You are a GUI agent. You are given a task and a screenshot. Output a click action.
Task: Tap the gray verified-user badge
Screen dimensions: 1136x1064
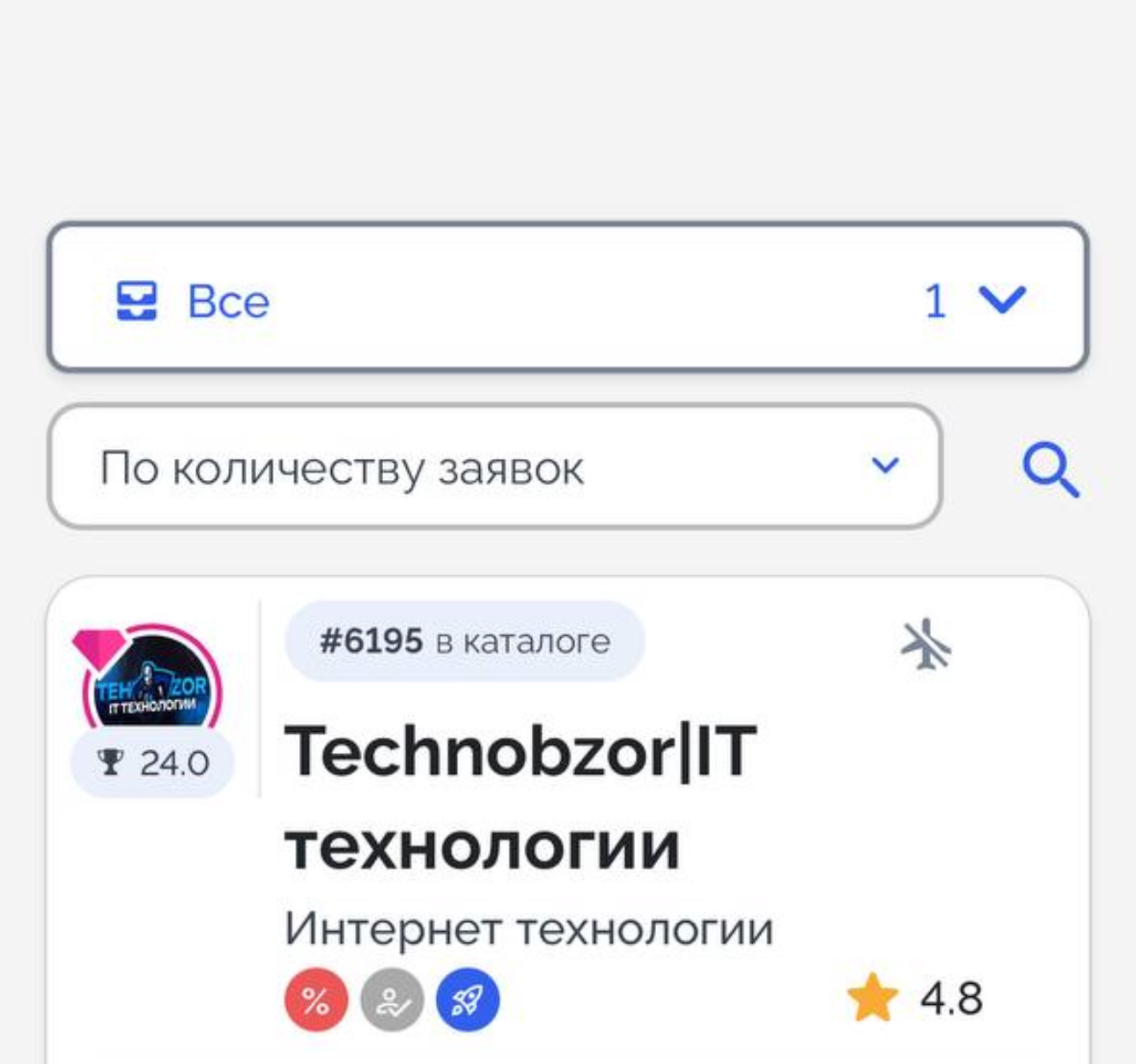392,1001
